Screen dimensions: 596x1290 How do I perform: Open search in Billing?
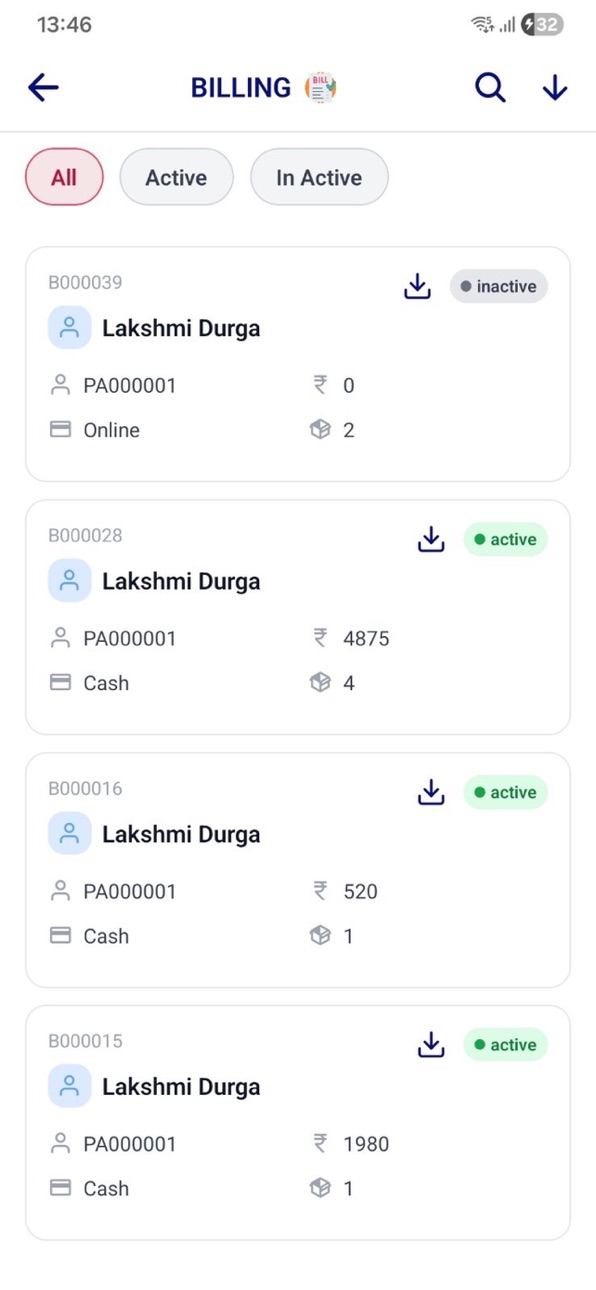[489, 88]
